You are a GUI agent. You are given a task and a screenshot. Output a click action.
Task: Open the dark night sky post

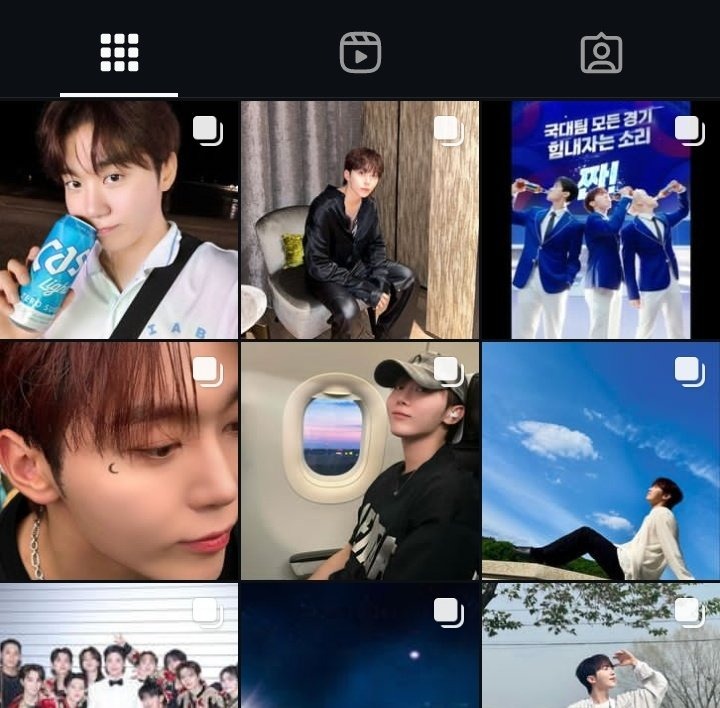[x=360, y=647]
